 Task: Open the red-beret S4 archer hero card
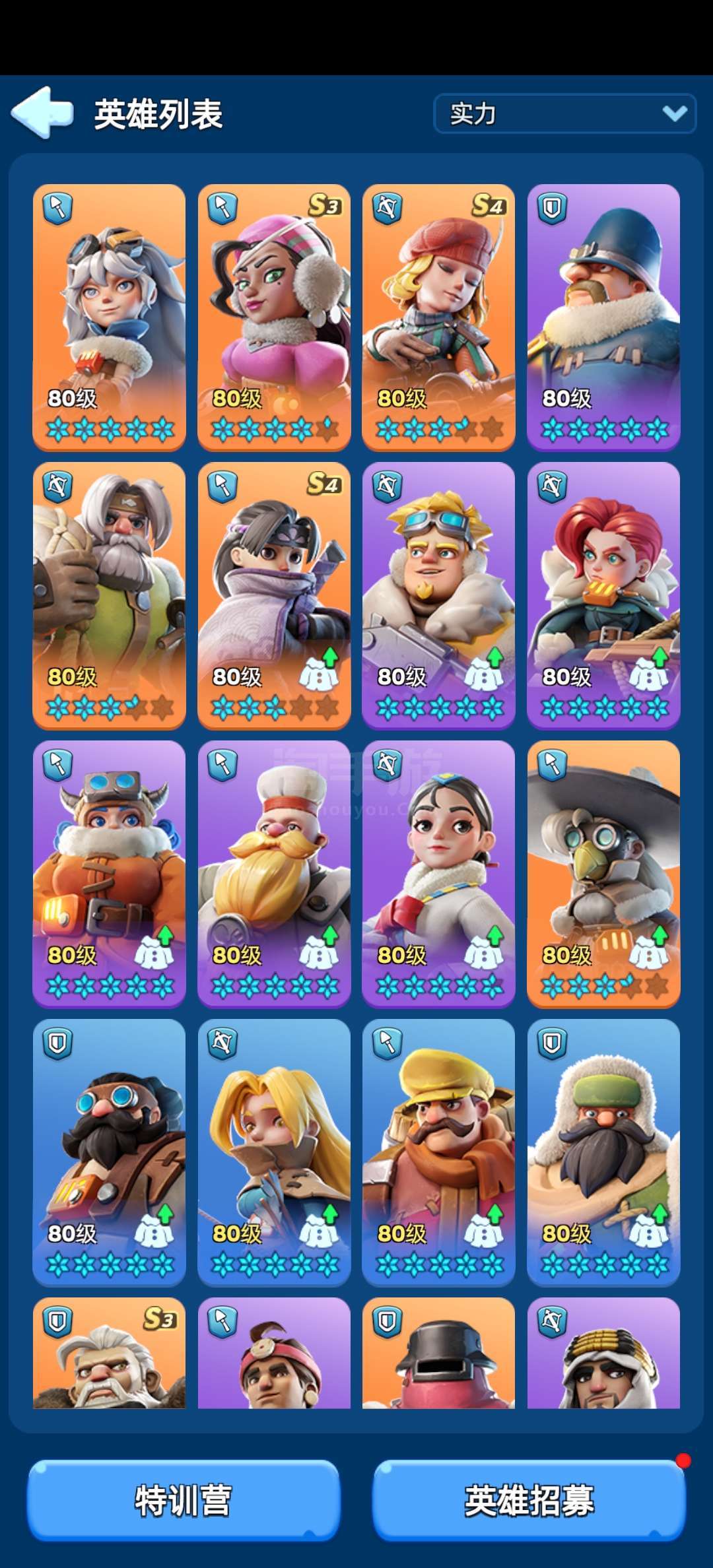(x=438, y=317)
